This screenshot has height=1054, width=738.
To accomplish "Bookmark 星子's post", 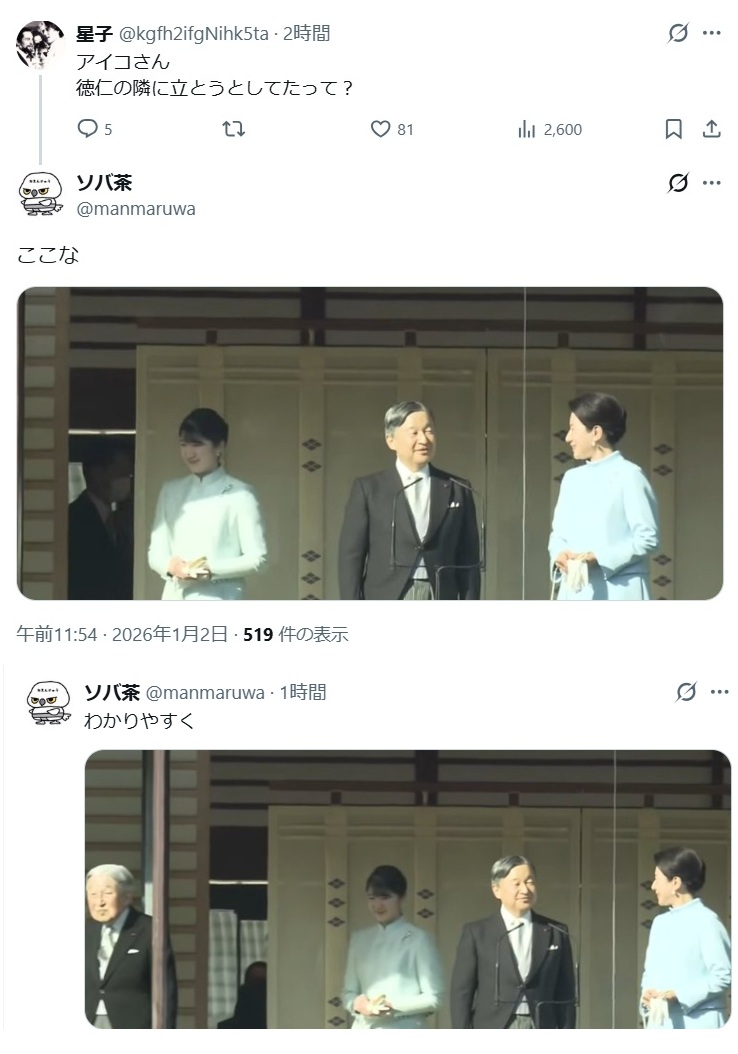I will click(x=674, y=129).
